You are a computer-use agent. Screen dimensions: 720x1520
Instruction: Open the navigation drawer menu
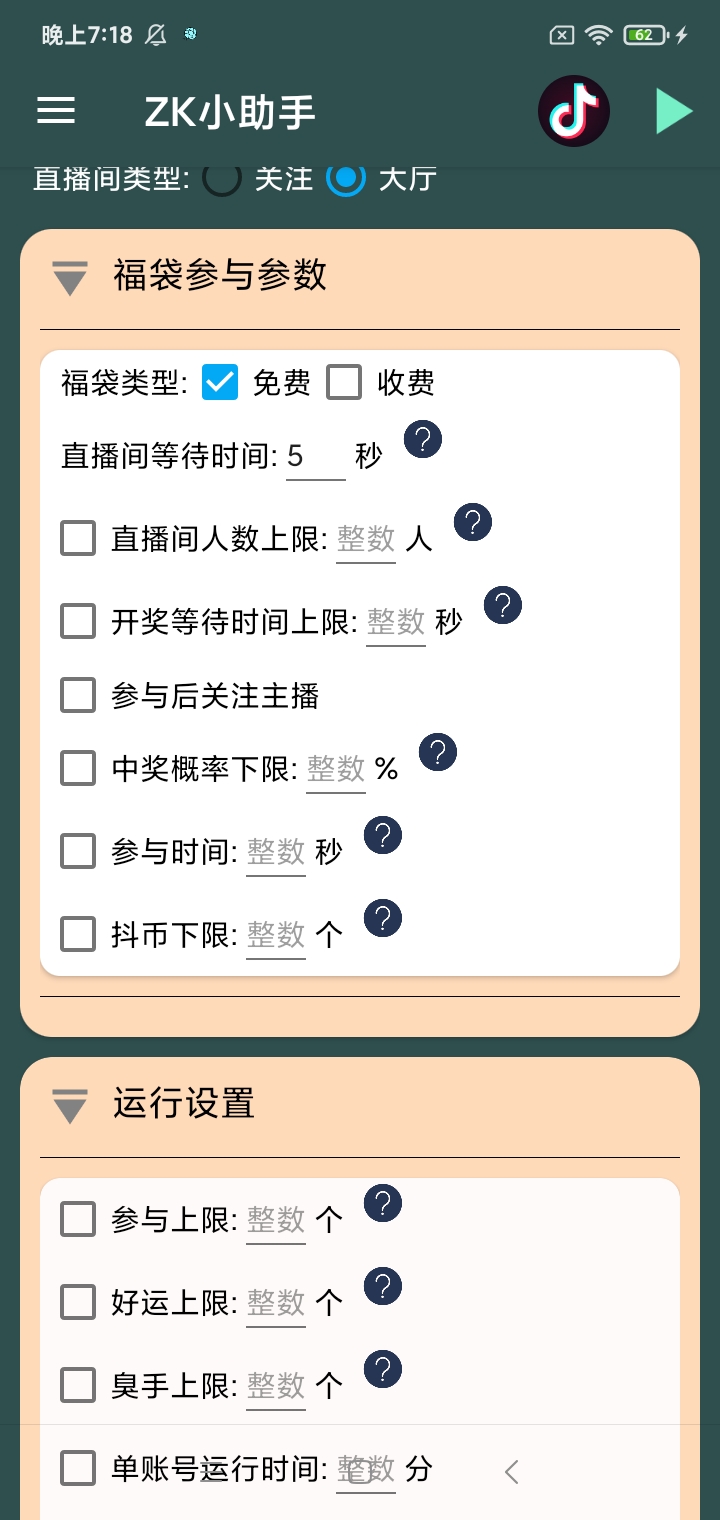pyautogui.click(x=56, y=111)
